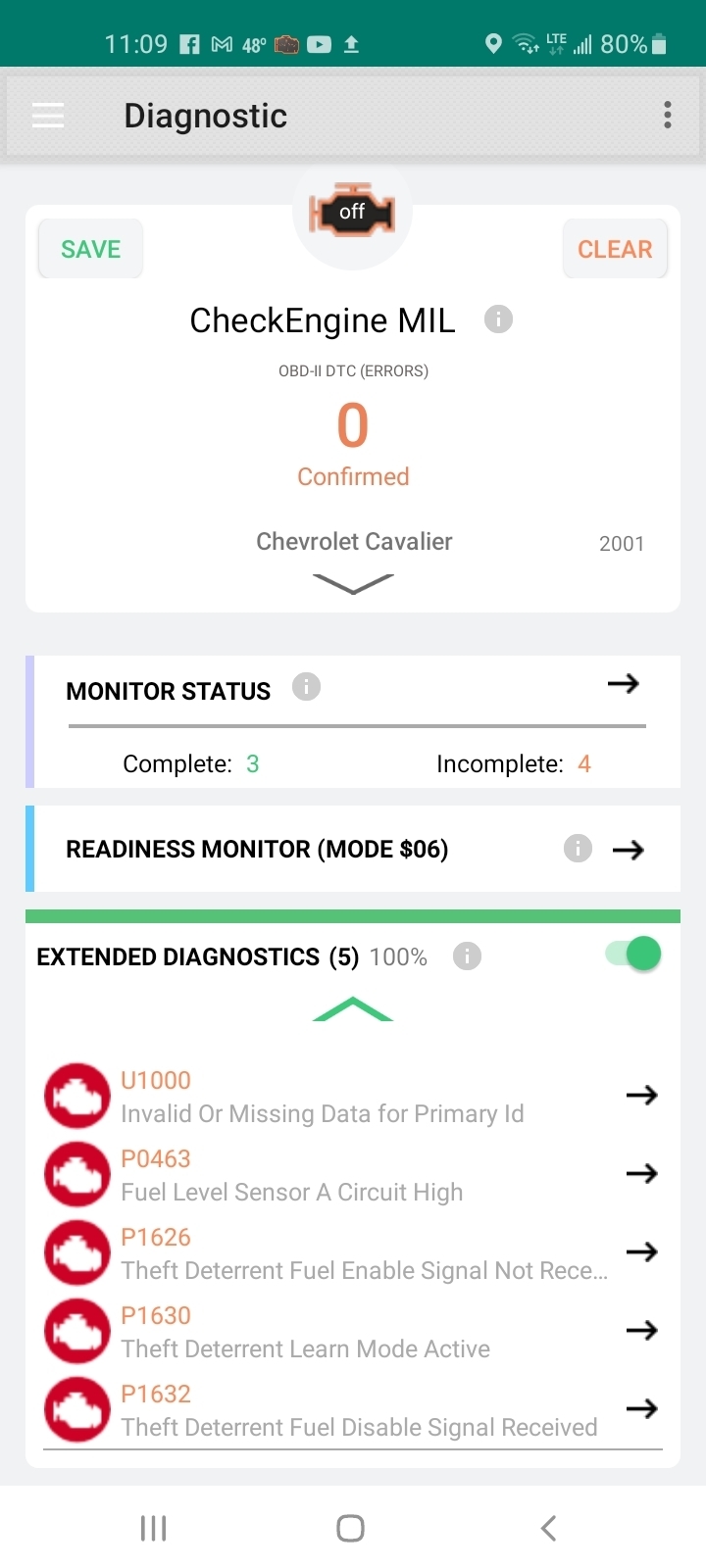The image size is (706, 1568).
Task: Save the diagnostic report
Action: pyautogui.click(x=90, y=249)
